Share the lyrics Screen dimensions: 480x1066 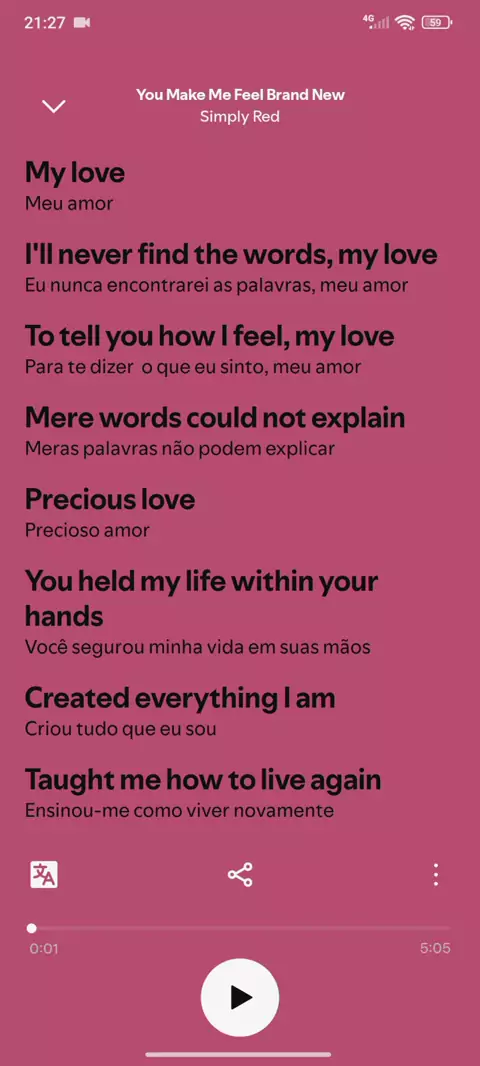pyautogui.click(x=240, y=874)
